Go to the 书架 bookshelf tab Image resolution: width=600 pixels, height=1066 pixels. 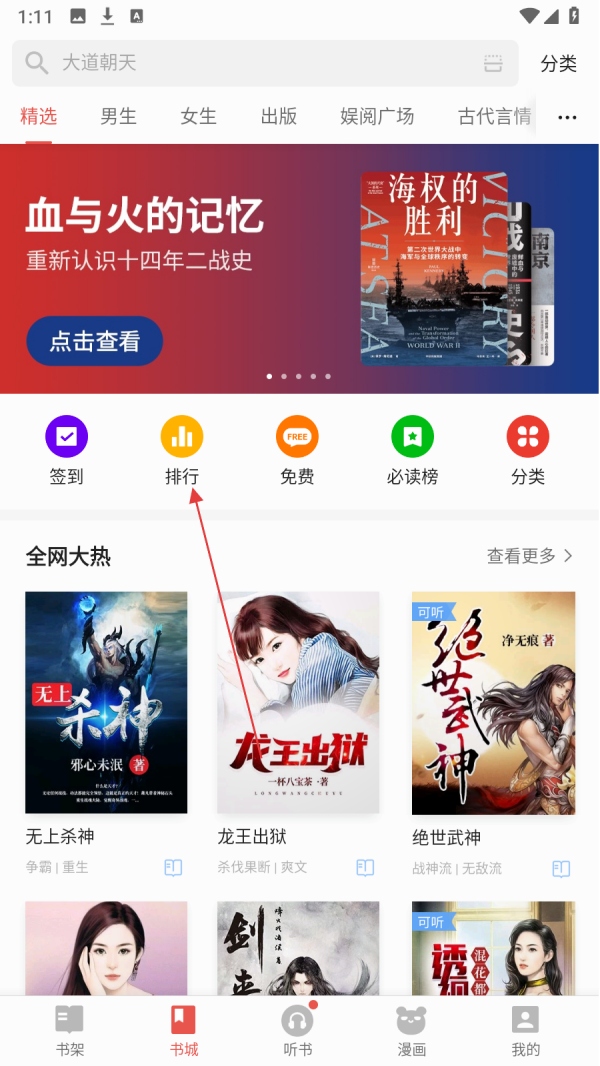(69, 1030)
